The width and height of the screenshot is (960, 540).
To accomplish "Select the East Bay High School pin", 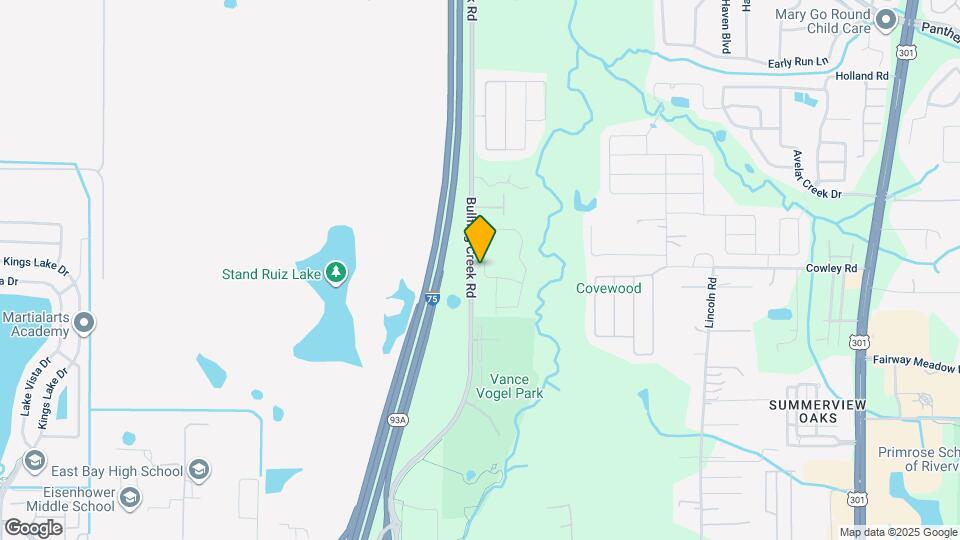I will pyautogui.click(x=199, y=470).
